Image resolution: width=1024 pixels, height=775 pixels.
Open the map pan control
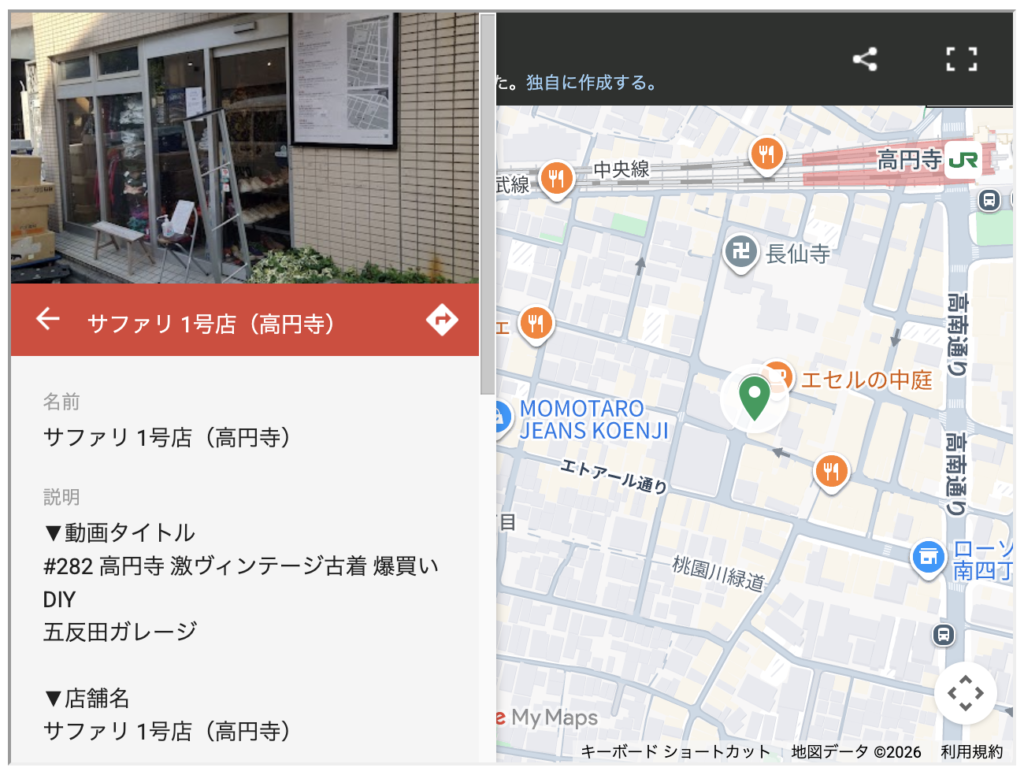point(965,693)
